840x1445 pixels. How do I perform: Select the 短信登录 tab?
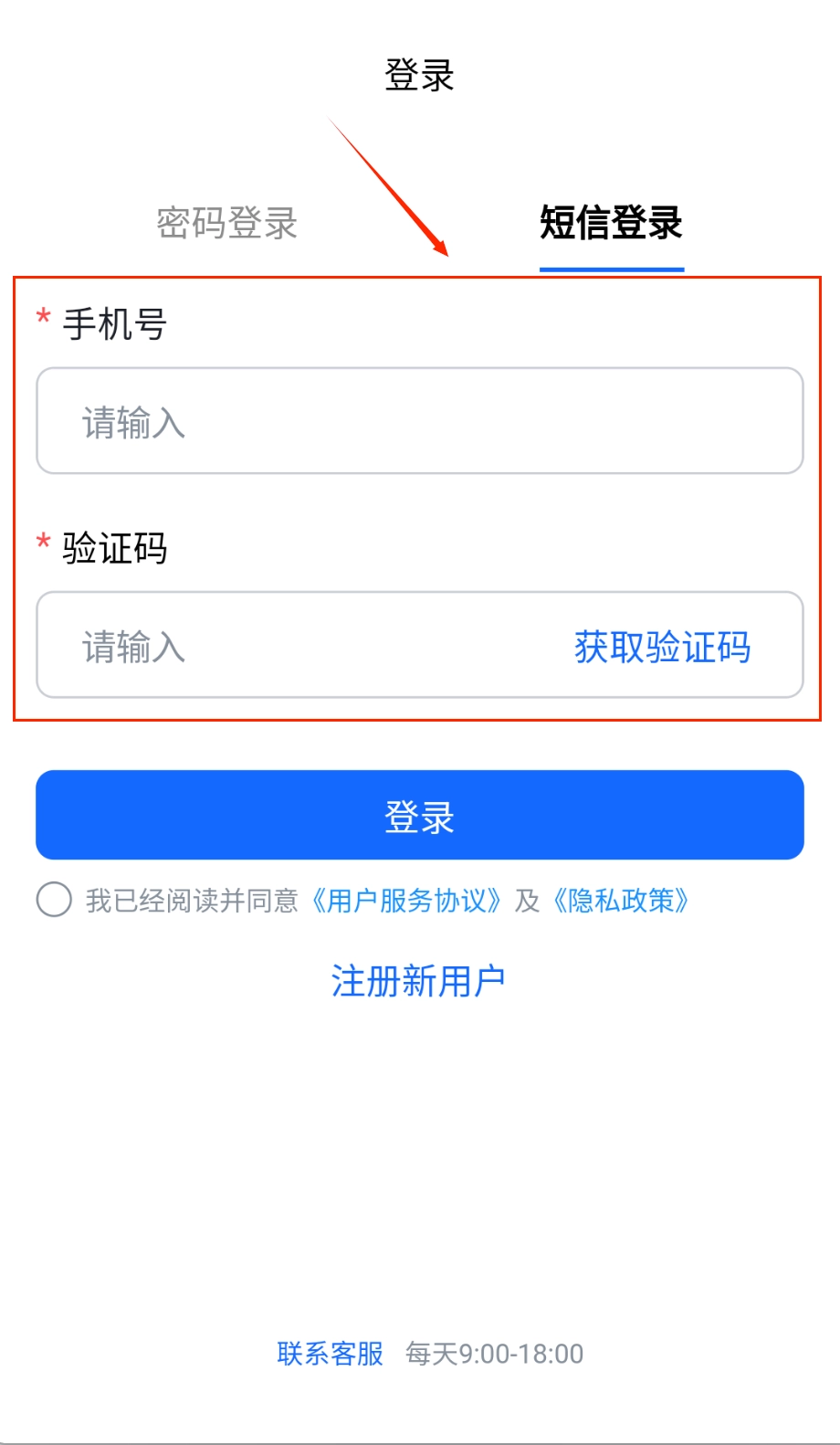click(x=611, y=223)
